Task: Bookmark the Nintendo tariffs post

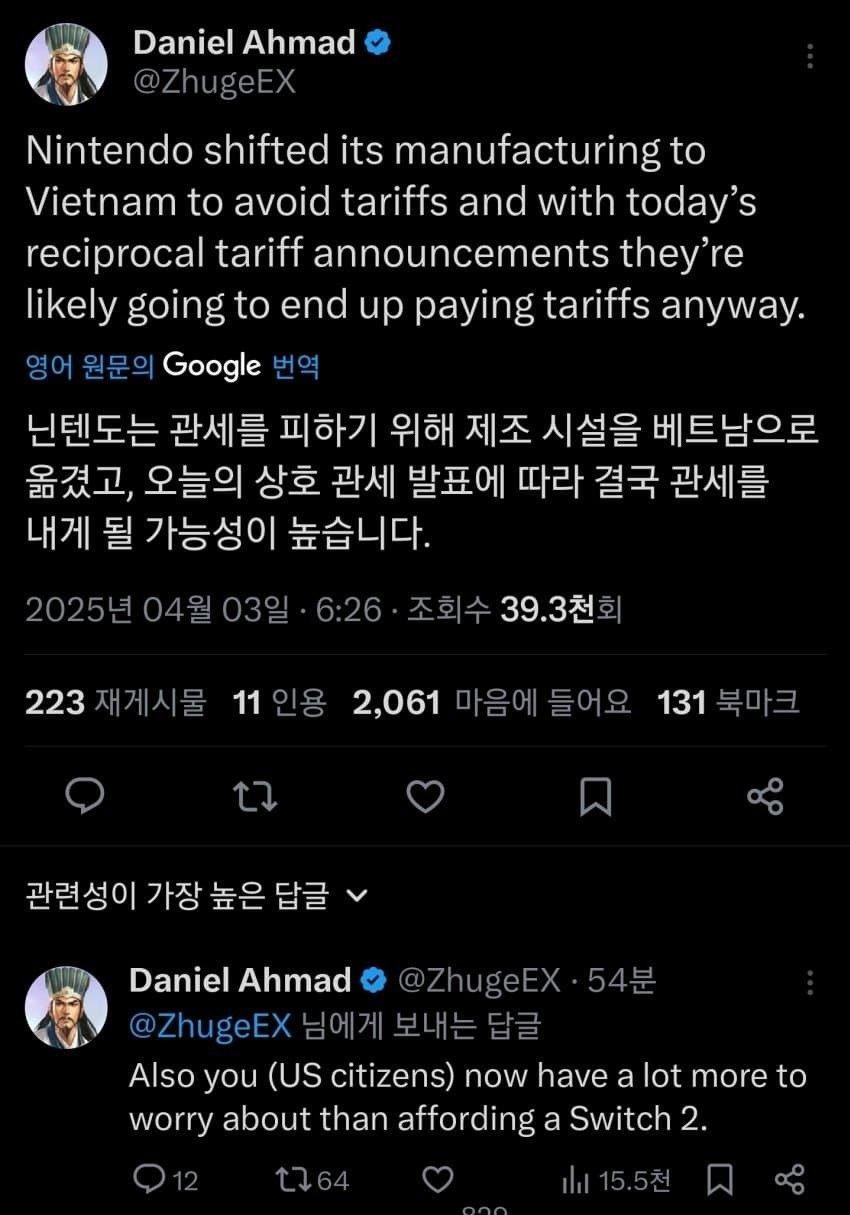Action: 596,796
